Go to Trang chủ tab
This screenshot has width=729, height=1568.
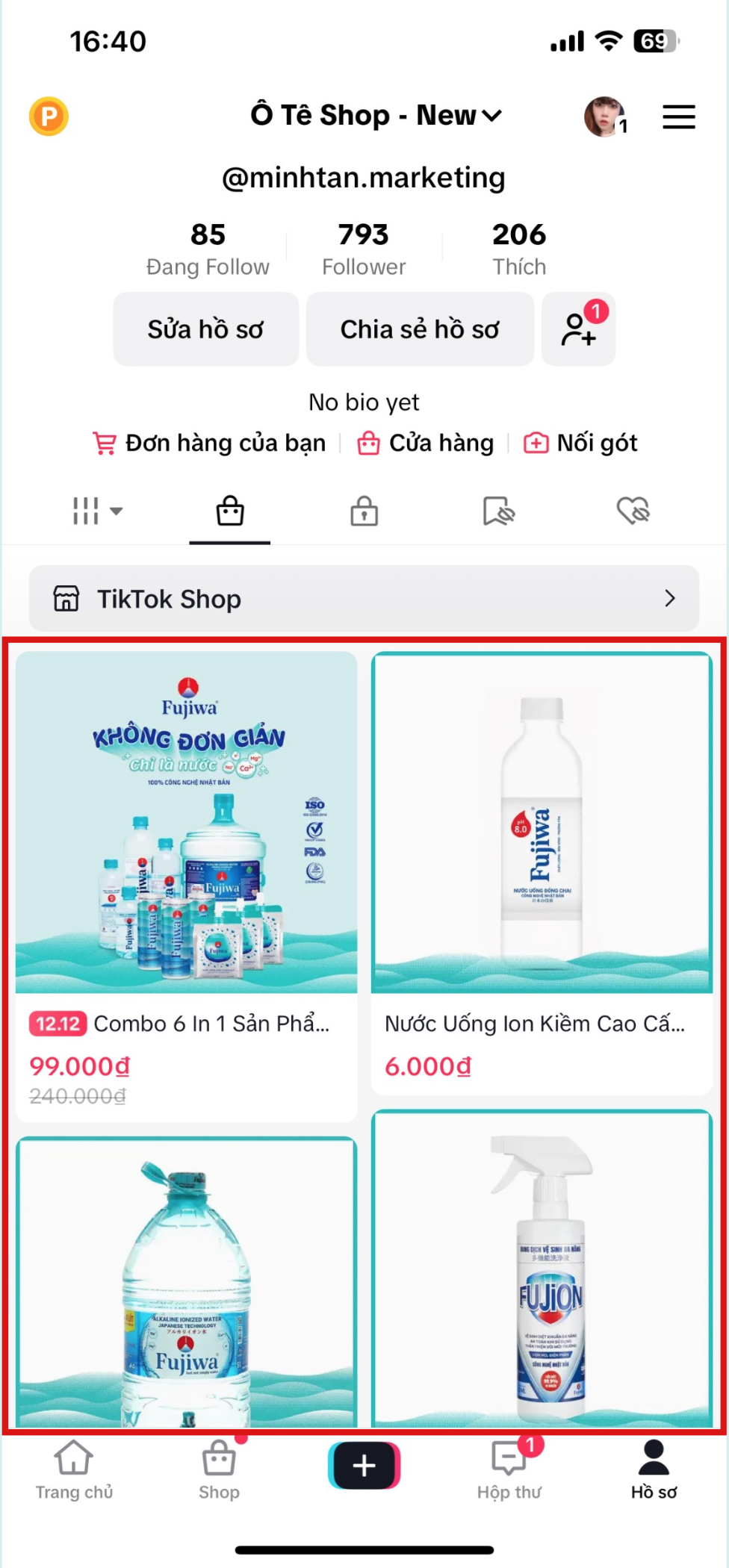(74, 1469)
